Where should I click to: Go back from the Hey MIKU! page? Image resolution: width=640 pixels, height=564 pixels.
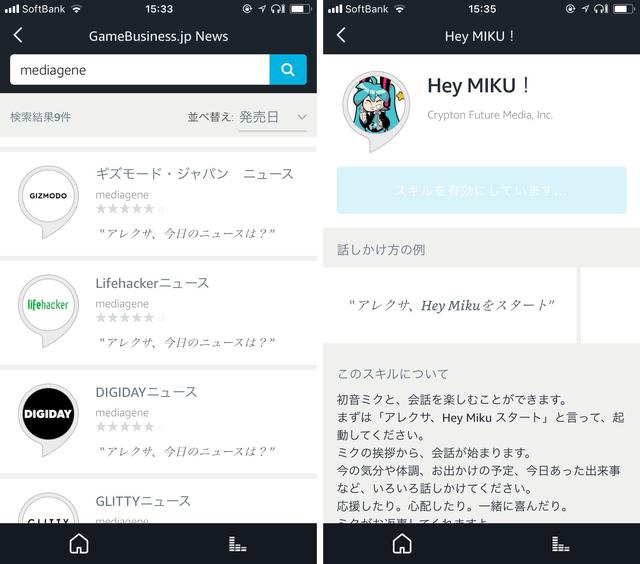tap(341, 36)
